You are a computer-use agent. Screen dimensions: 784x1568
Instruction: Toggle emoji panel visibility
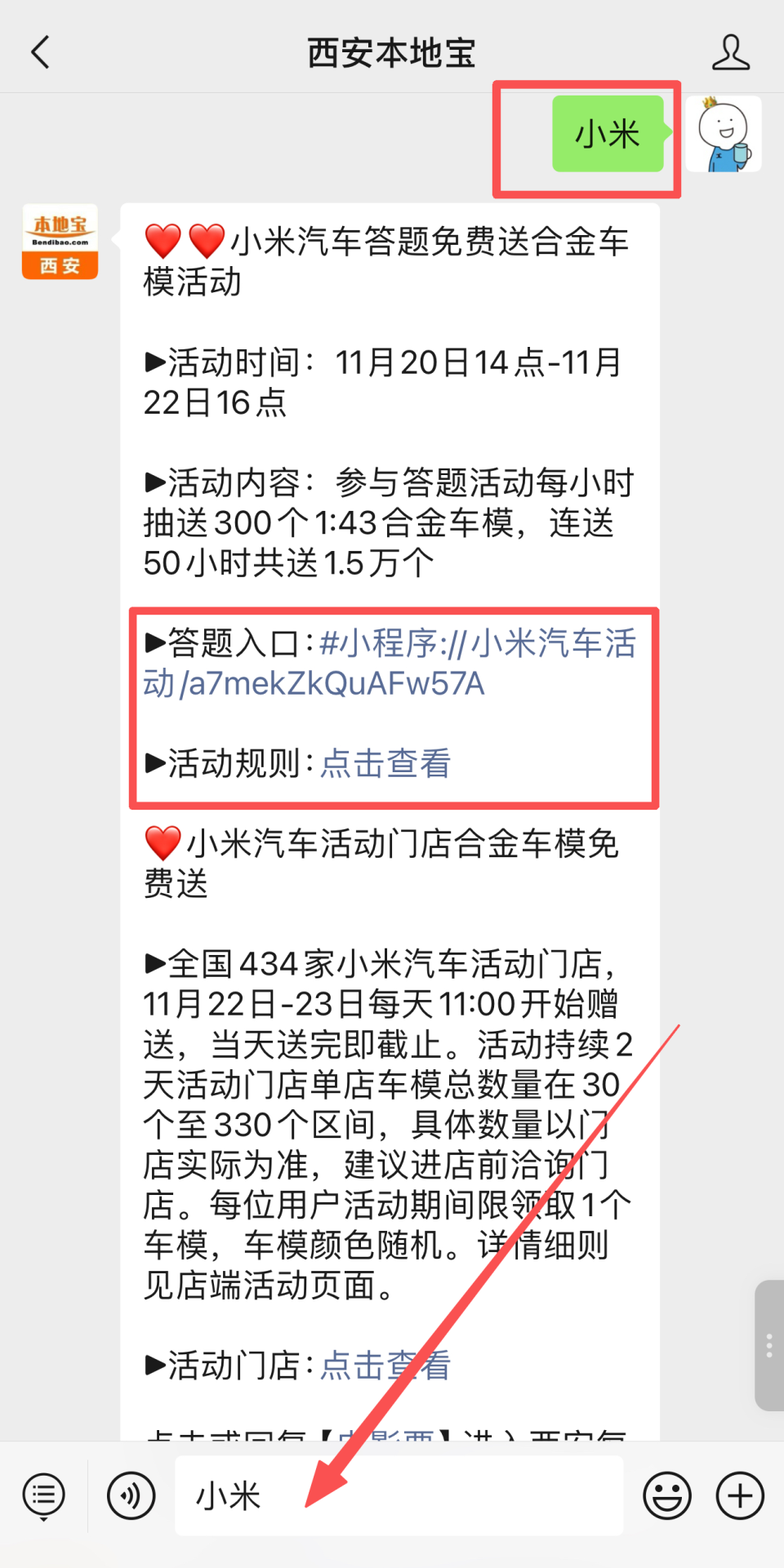[x=666, y=1495]
